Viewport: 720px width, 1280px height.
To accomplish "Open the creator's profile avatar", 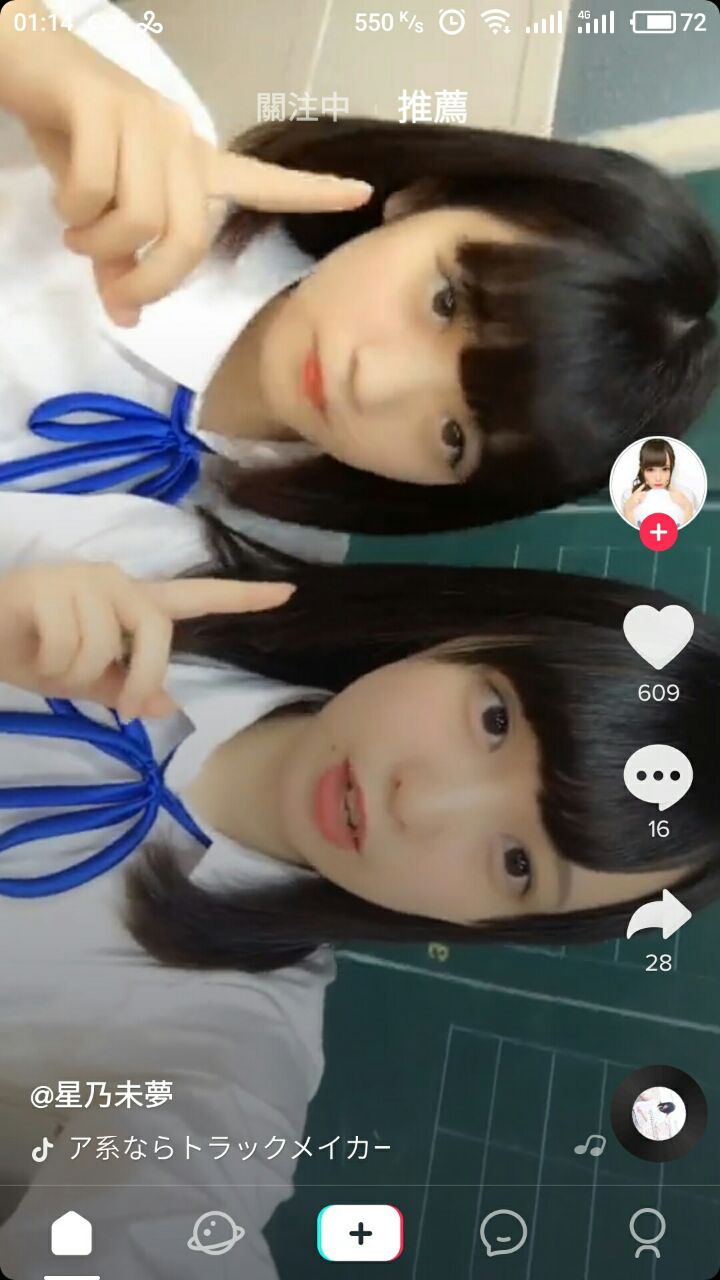I will click(x=657, y=484).
